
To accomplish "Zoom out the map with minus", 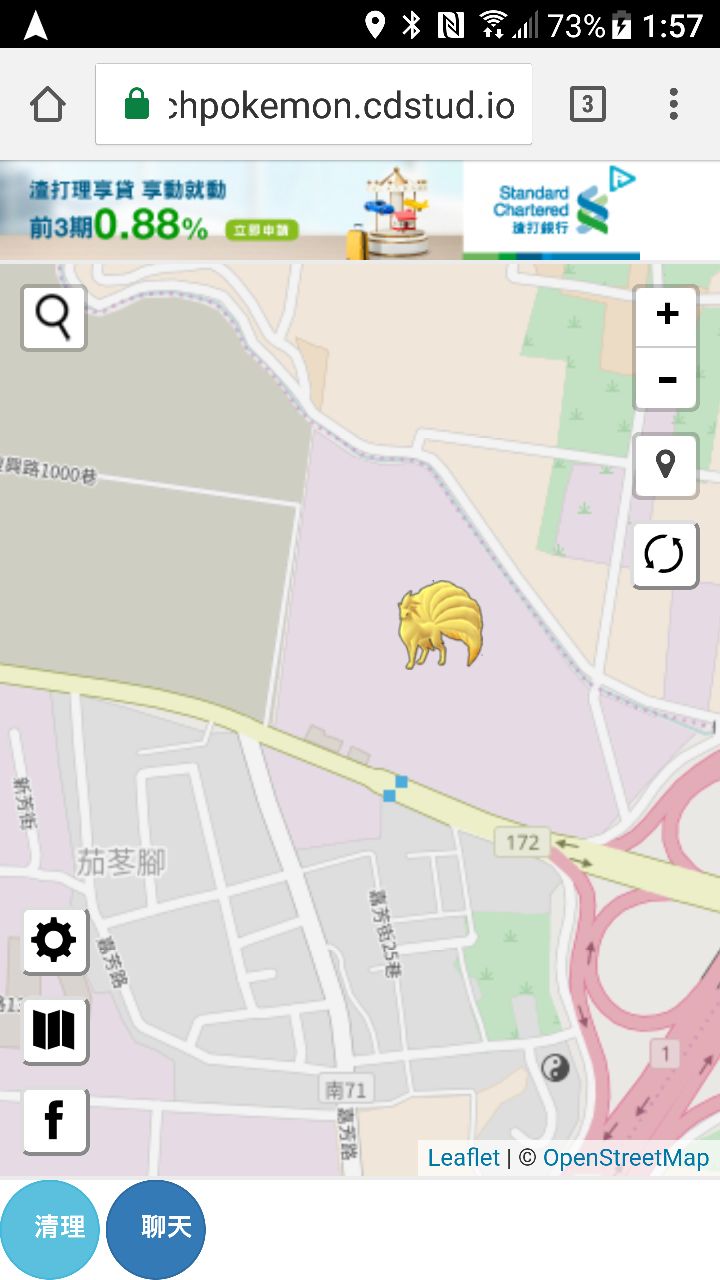I will (x=666, y=379).
